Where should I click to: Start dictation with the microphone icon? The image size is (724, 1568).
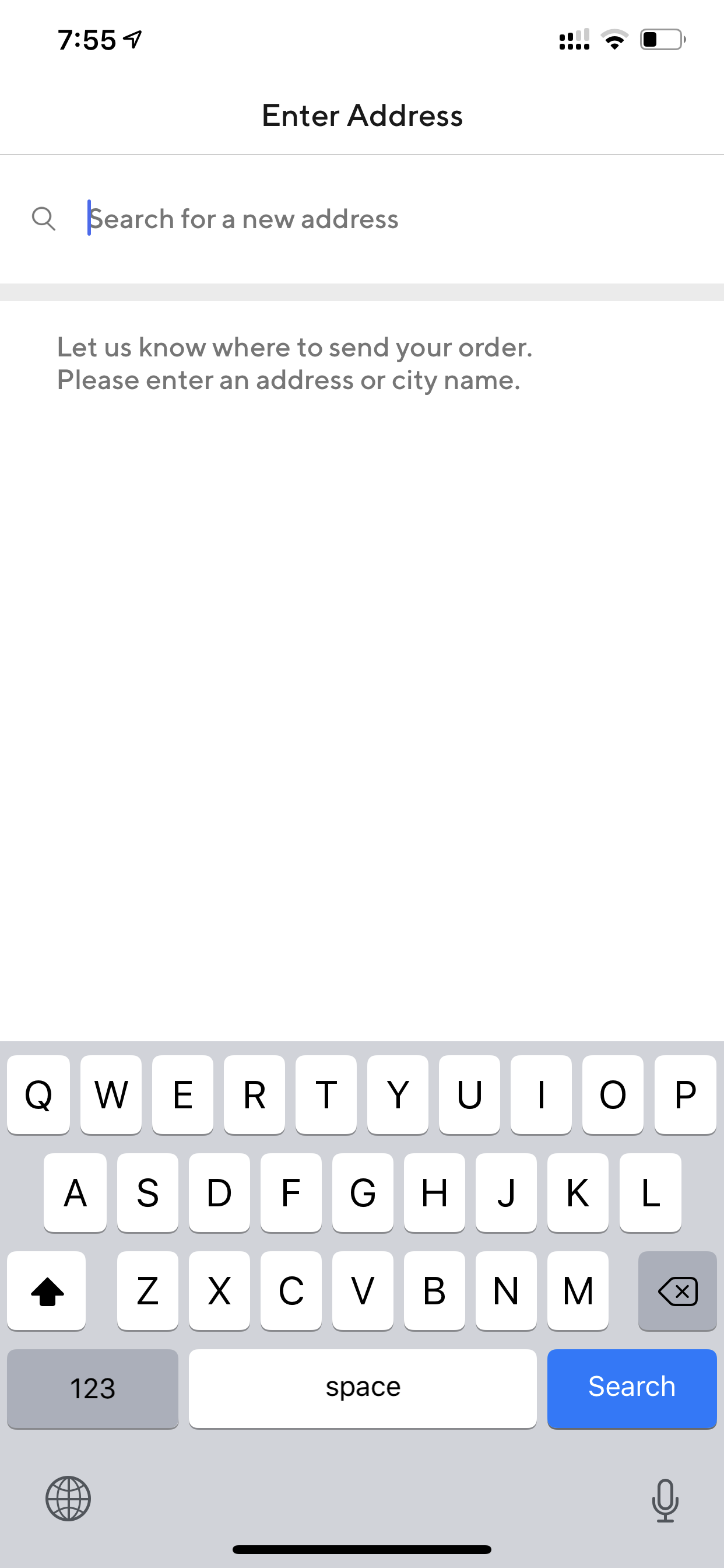pos(665,1500)
